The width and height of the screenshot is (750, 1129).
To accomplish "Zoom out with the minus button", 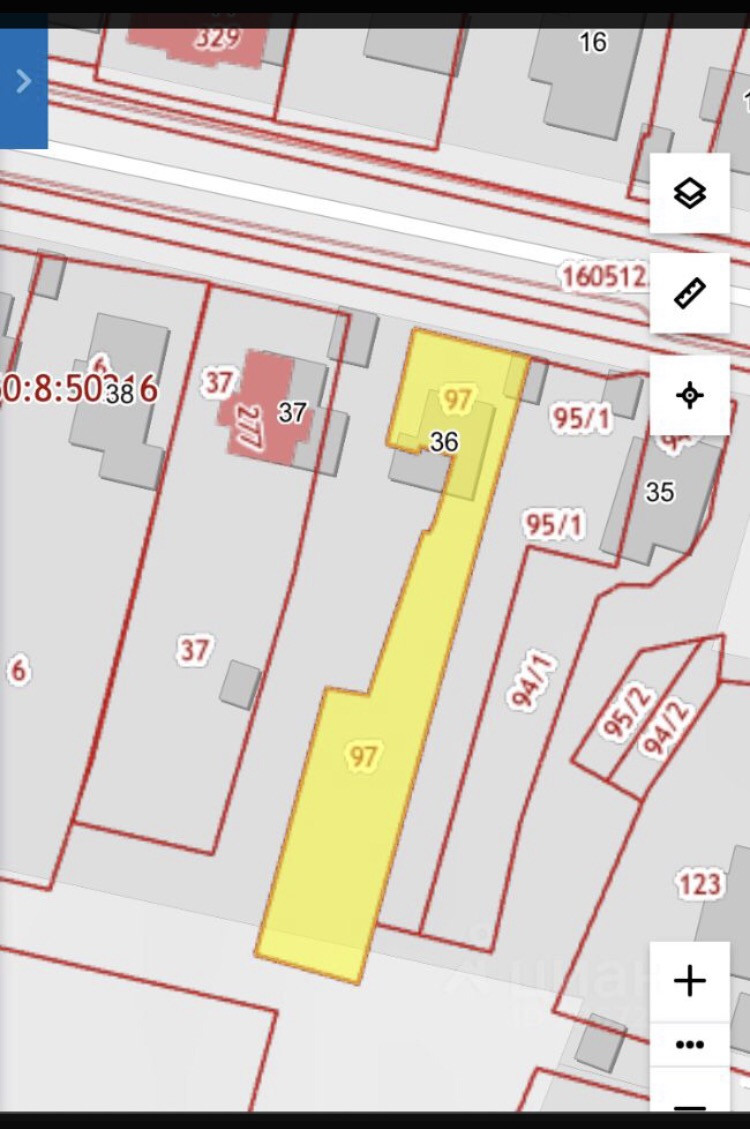I will point(690,1098).
